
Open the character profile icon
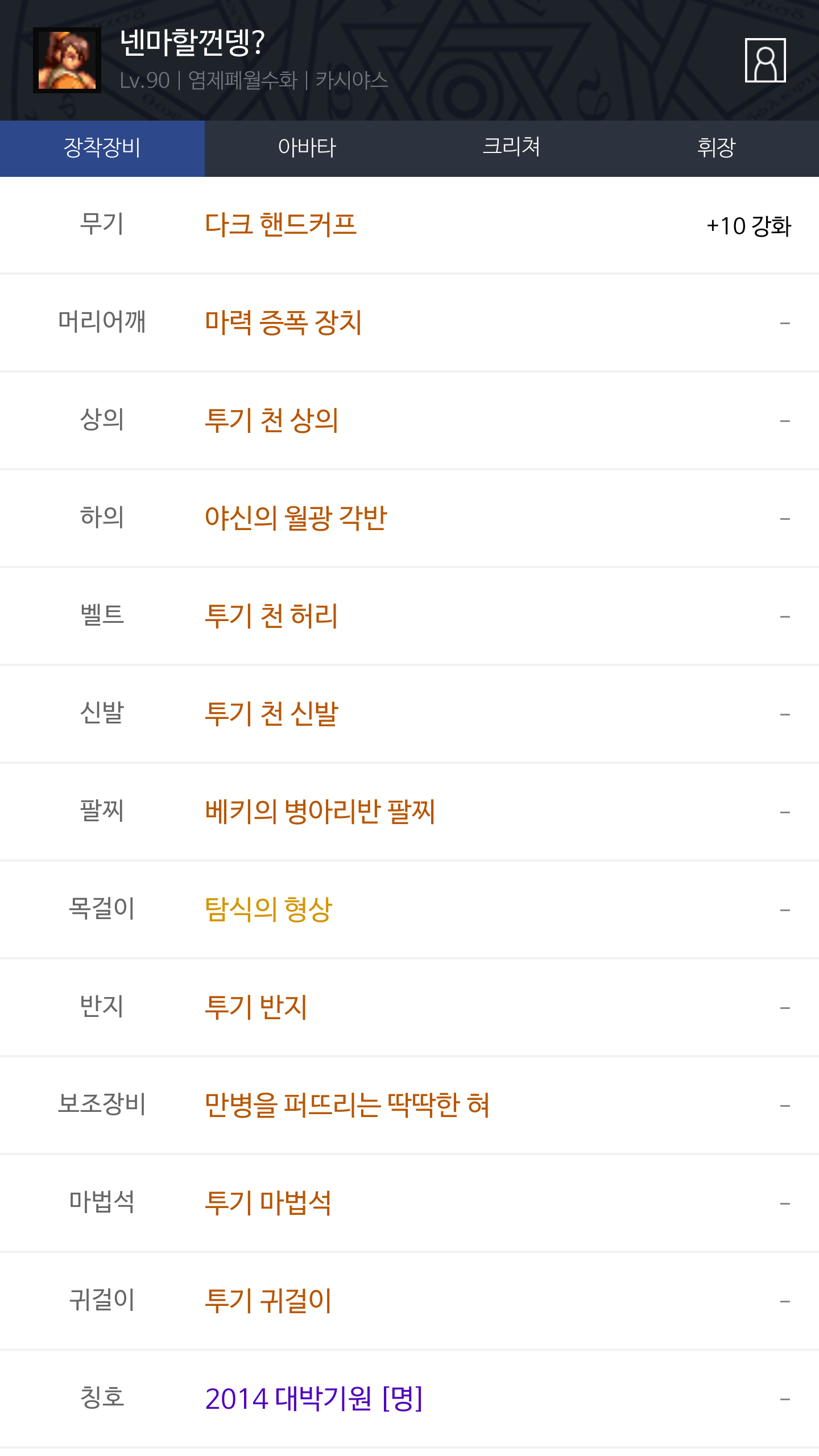pyautogui.click(x=765, y=60)
